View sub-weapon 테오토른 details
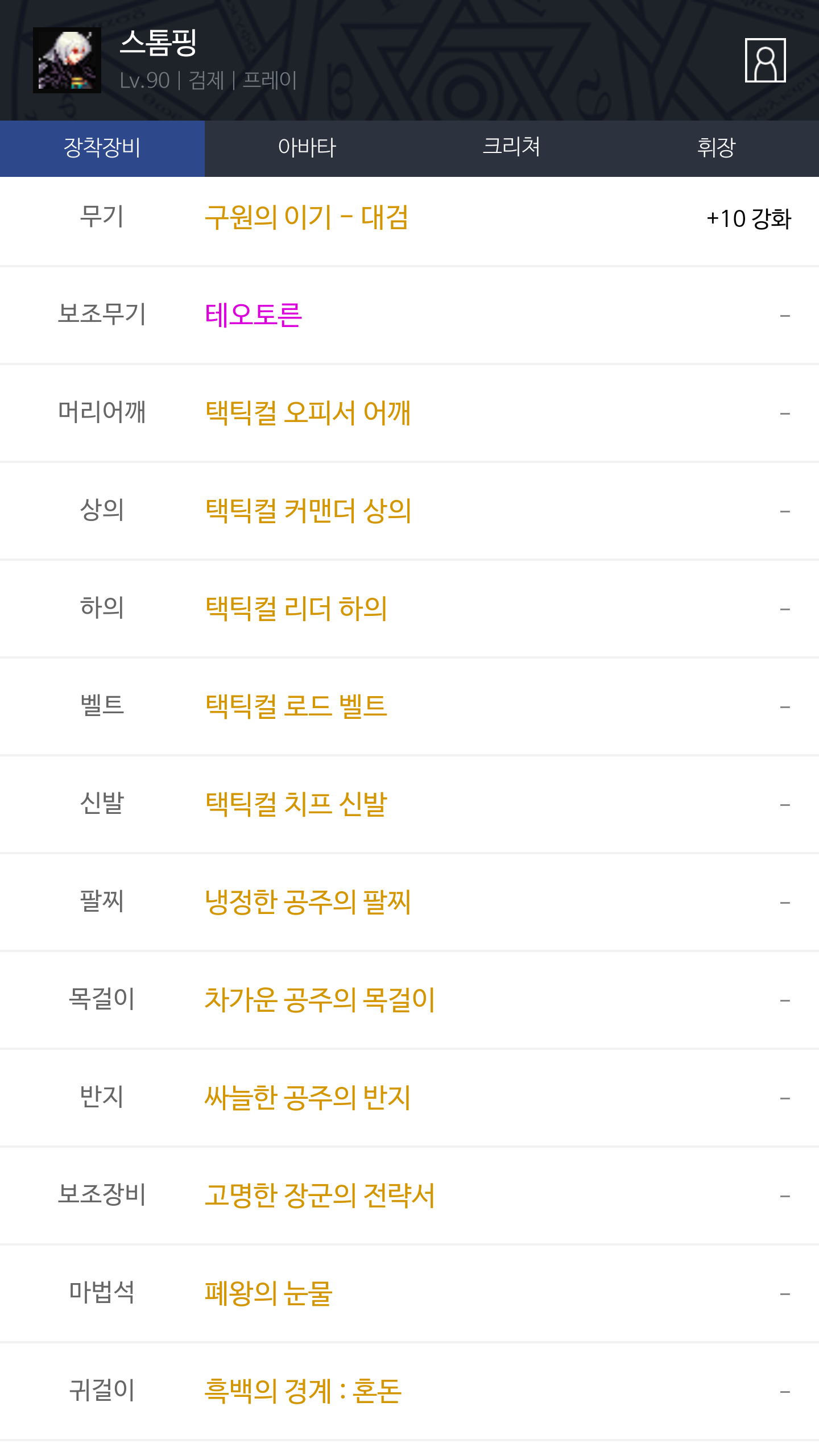Image resolution: width=819 pixels, height=1456 pixels. pos(253,315)
